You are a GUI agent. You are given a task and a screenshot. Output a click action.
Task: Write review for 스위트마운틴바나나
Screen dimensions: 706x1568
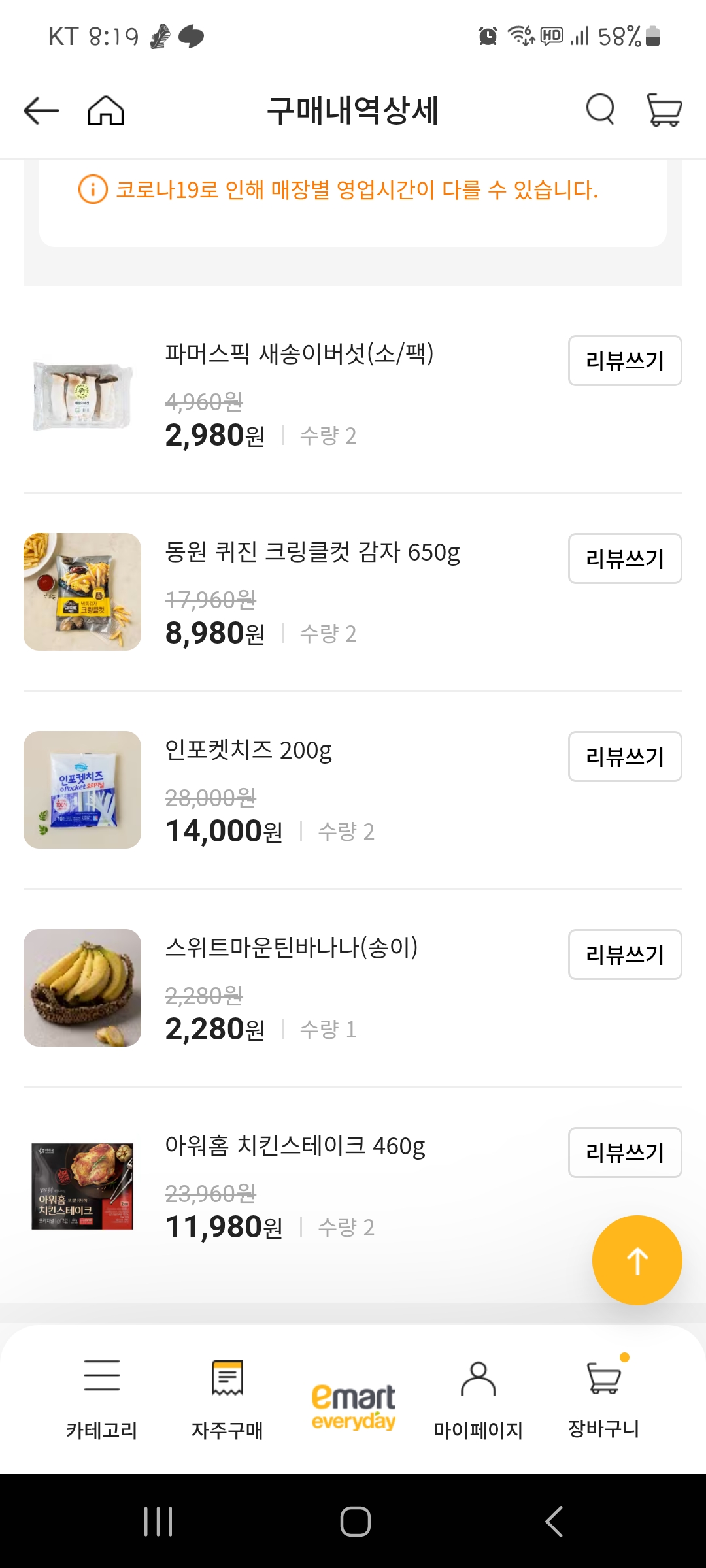pos(624,955)
